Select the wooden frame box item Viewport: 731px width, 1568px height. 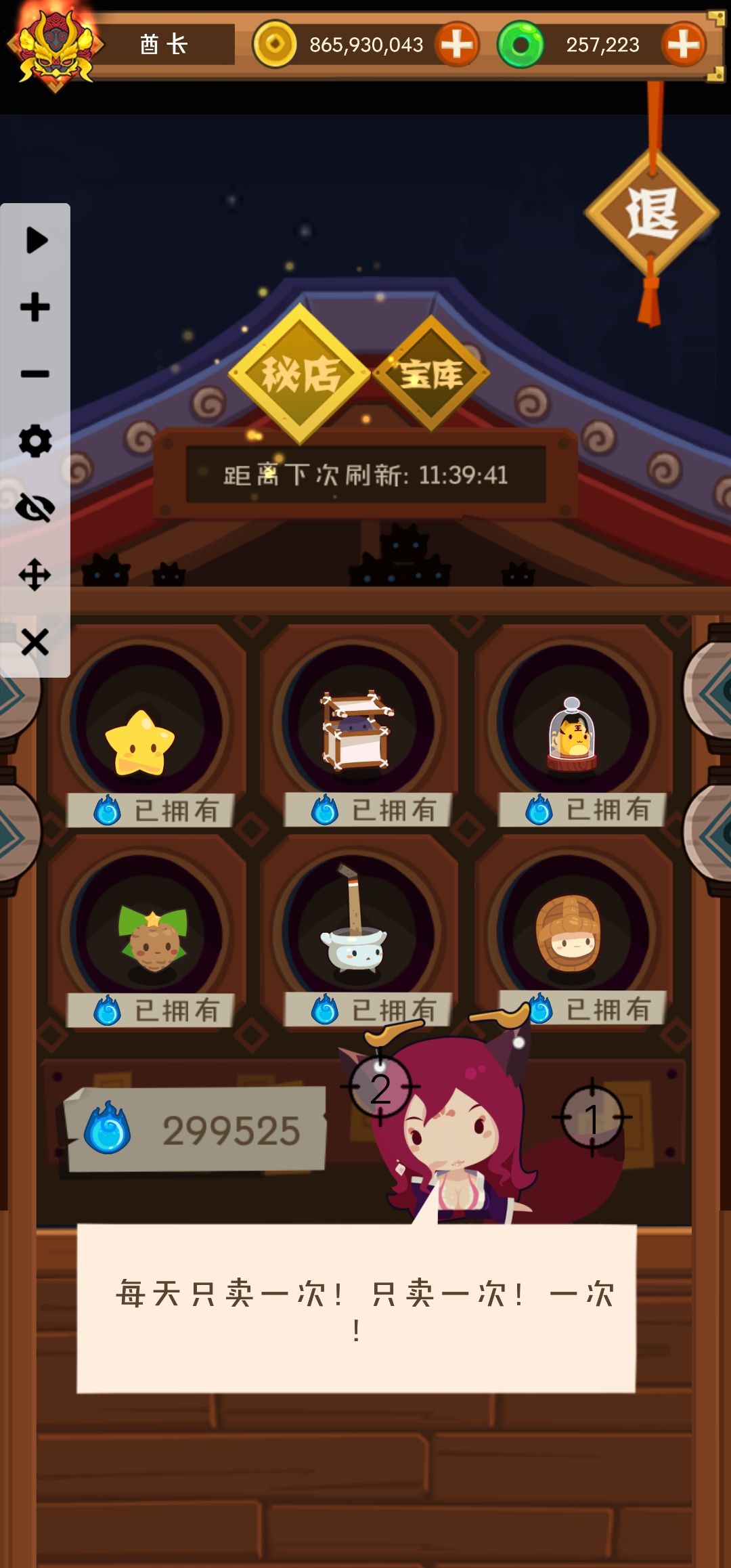(x=357, y=730)
